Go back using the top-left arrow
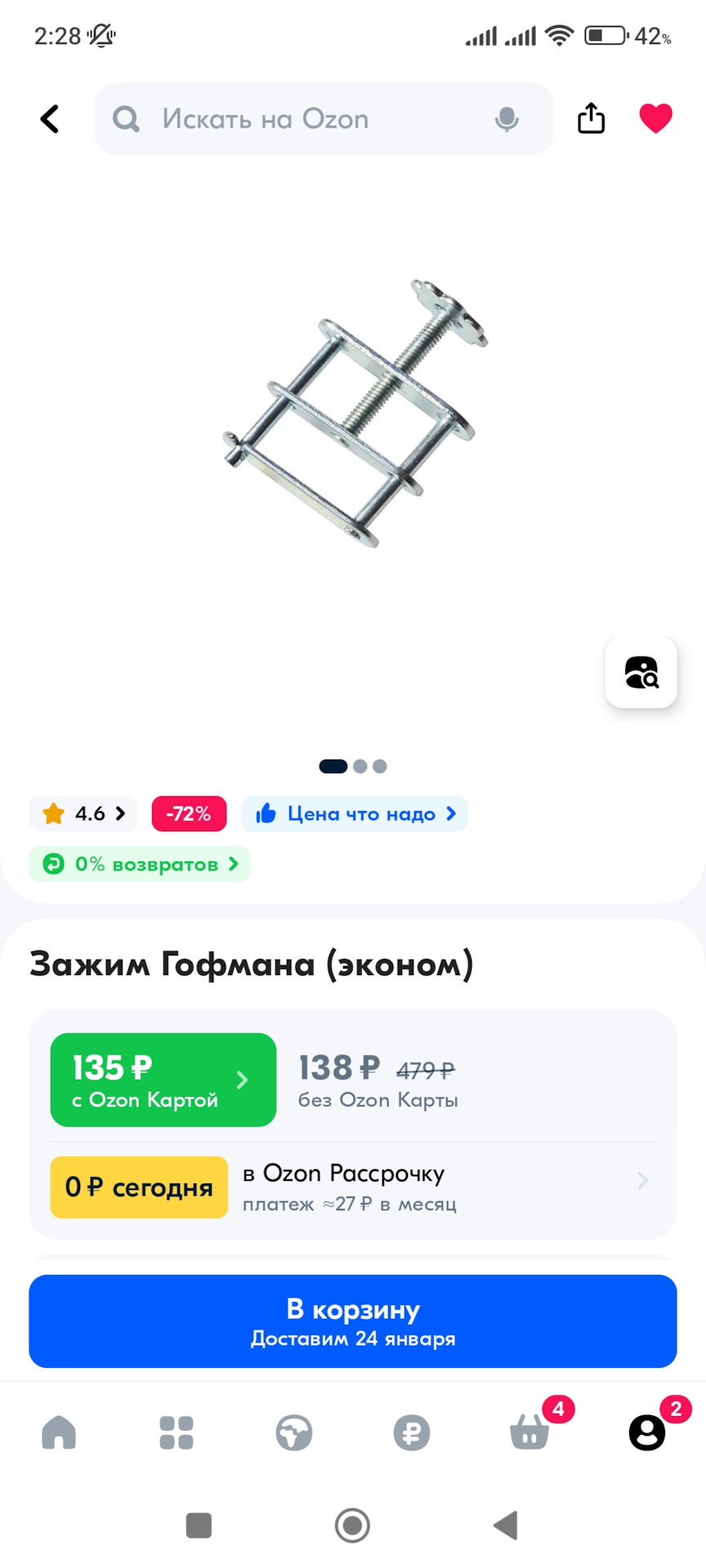Image resolution: width=706 pixels, height=1568 pixels. (50, 119)
